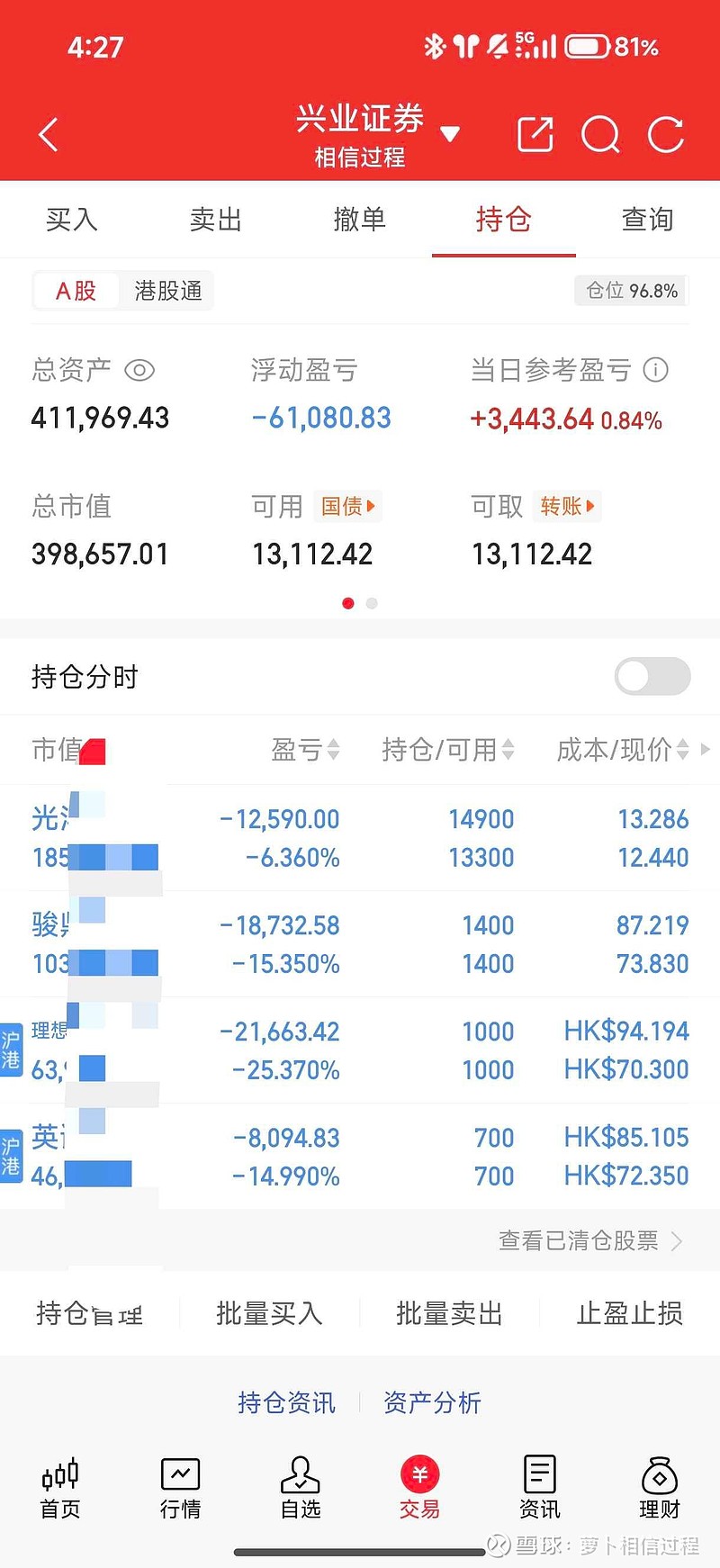Toggle the 持仓分时 switch on
The width and height of the screenshot is (720, 1568).
652,676
